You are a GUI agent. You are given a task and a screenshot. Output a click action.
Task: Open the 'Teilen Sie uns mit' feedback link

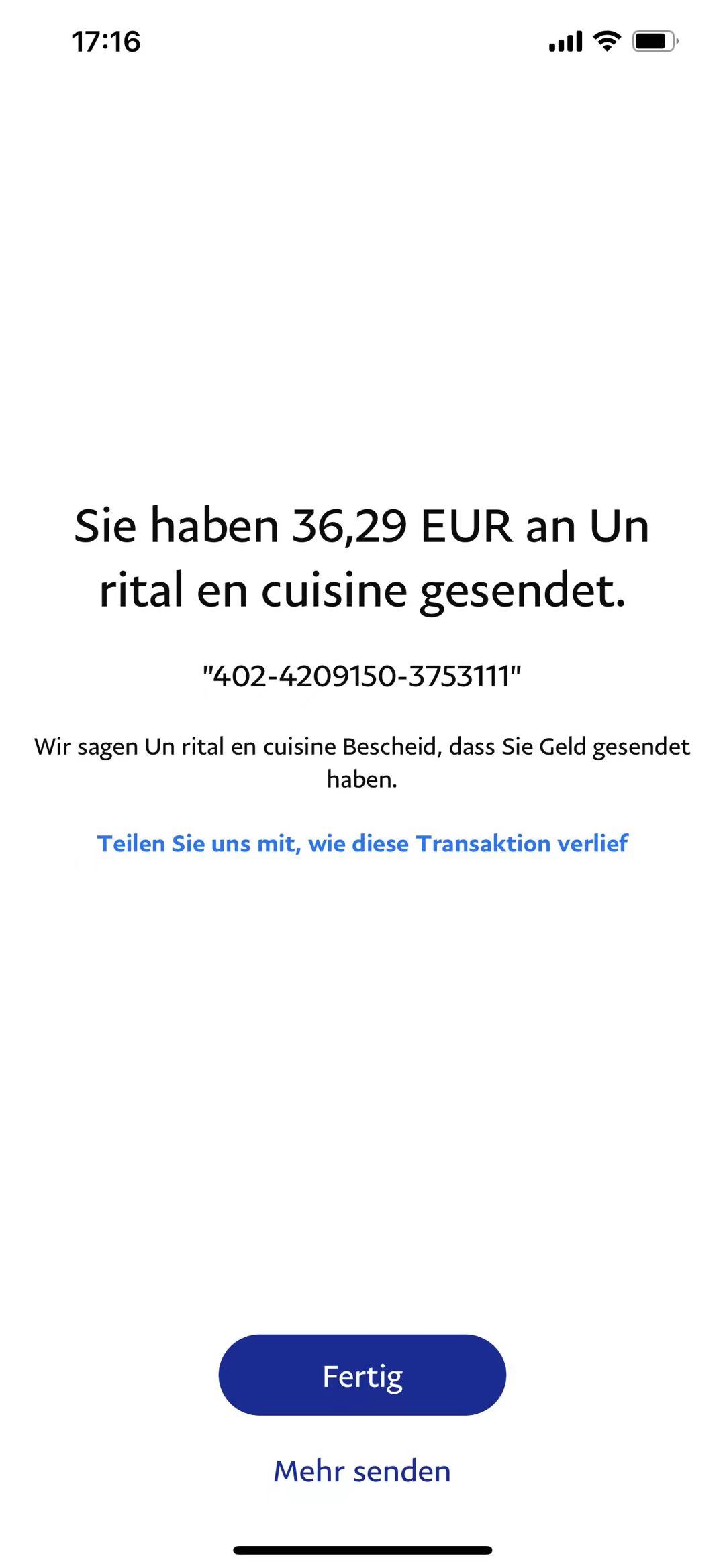pyautogui.click(x=362, y=843)
